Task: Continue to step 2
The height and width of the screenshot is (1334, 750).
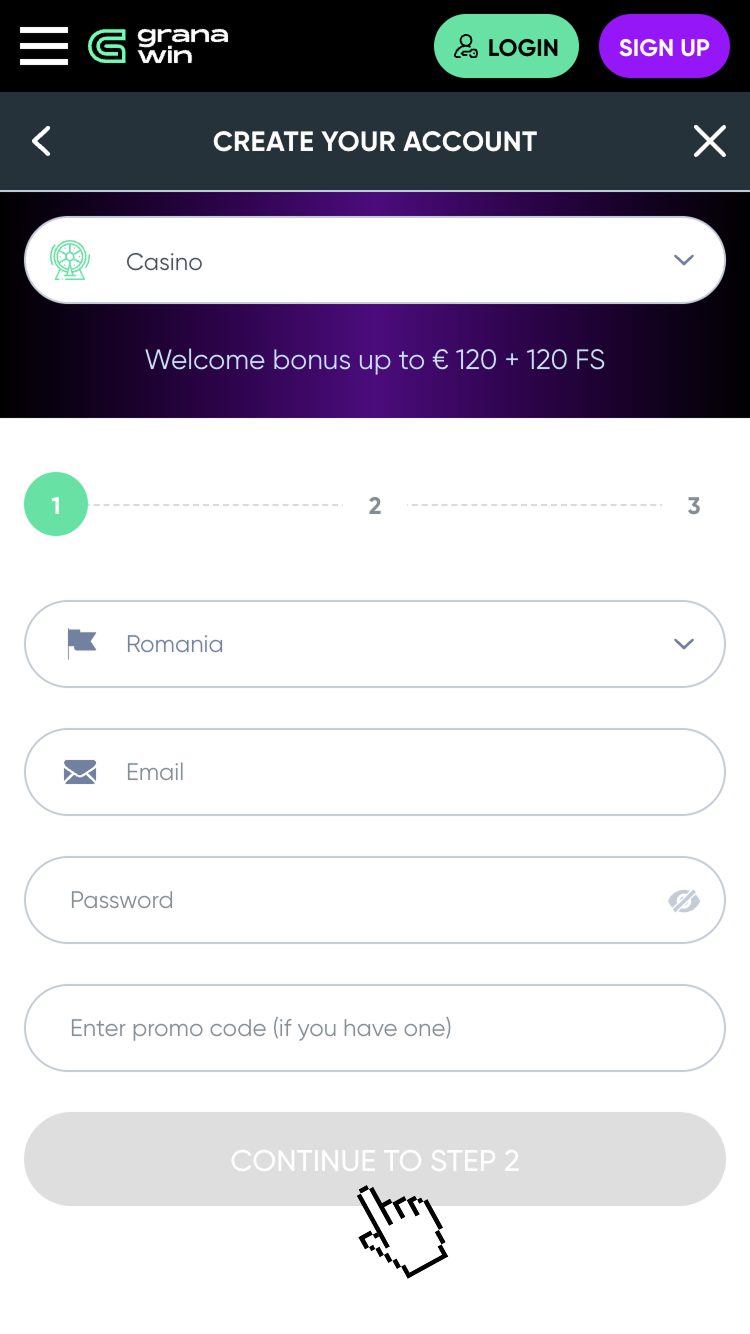Action: pos(375,1159)
